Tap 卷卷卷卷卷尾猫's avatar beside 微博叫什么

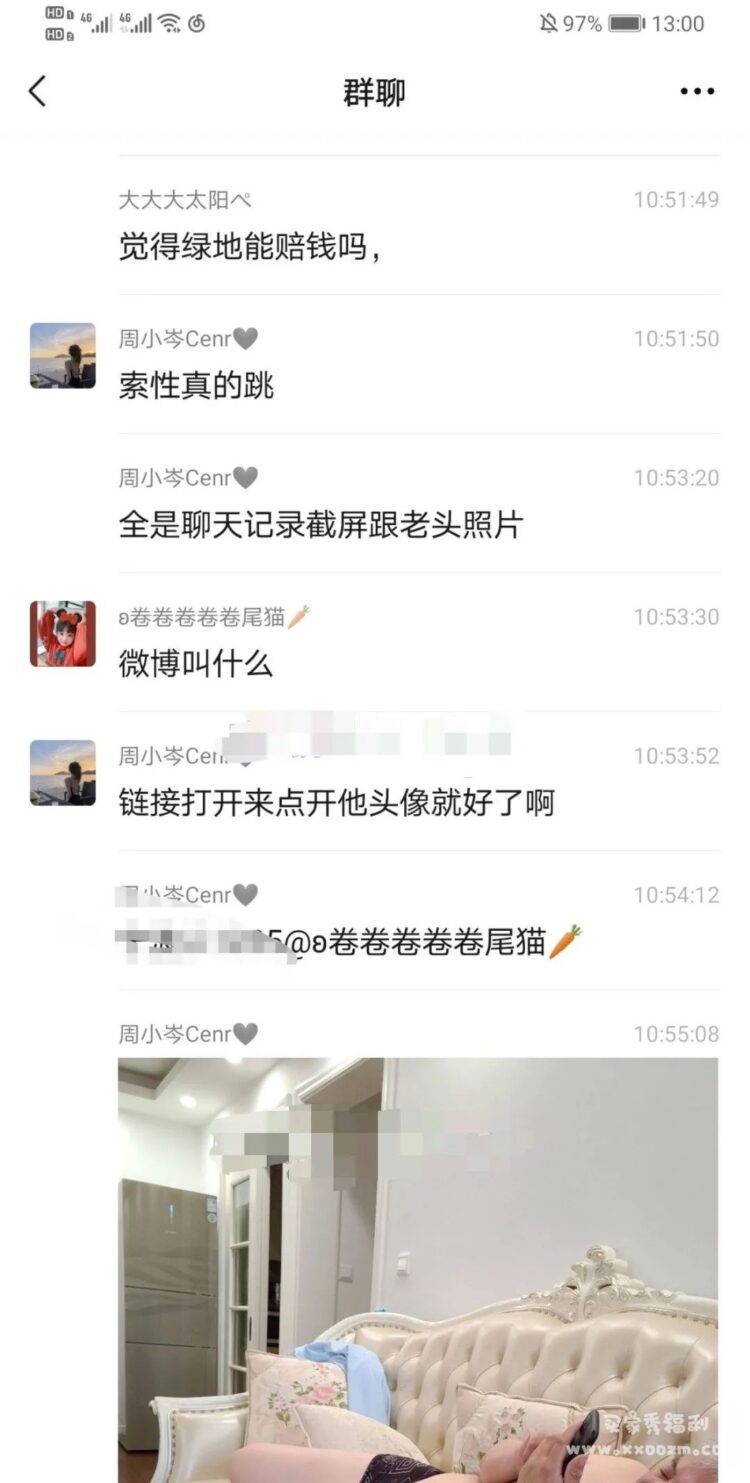point(63,633)
